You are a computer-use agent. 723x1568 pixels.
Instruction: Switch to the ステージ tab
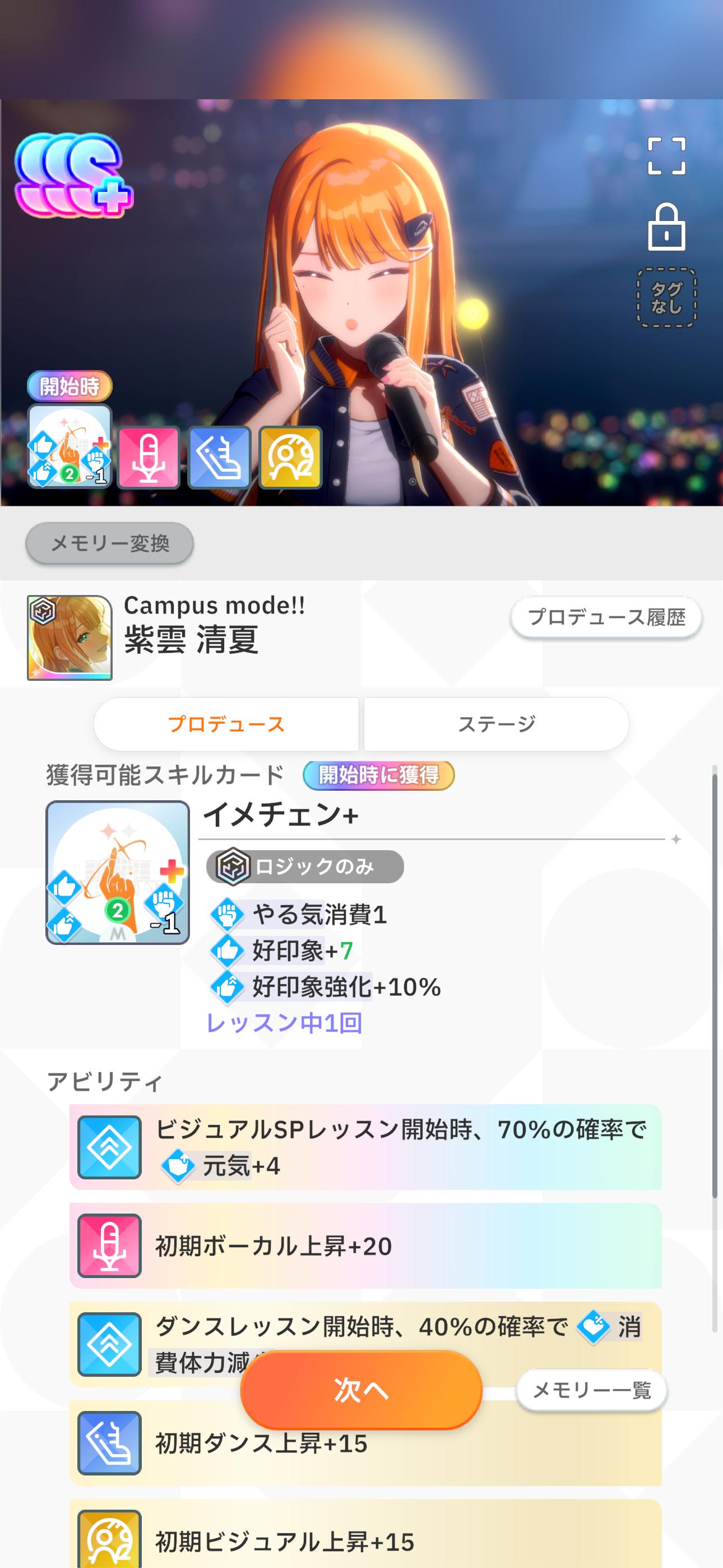coord(496,725)
